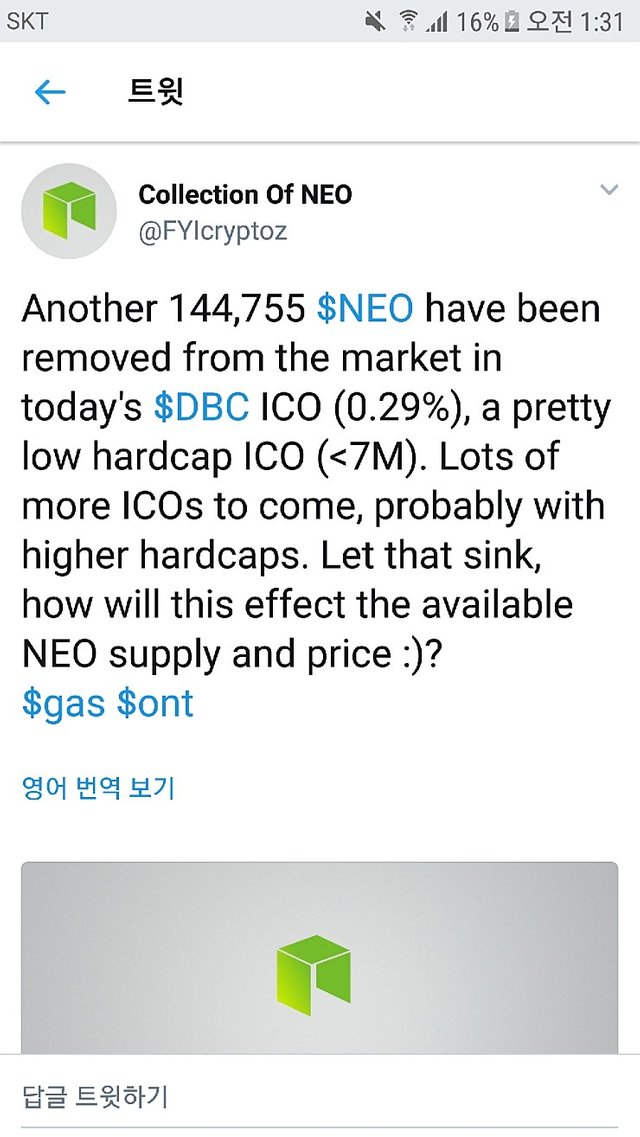Viewport: 640px width, 1137px height.
Task: Open the $DBC cashtag link
Action: click(x=200, y=407)
